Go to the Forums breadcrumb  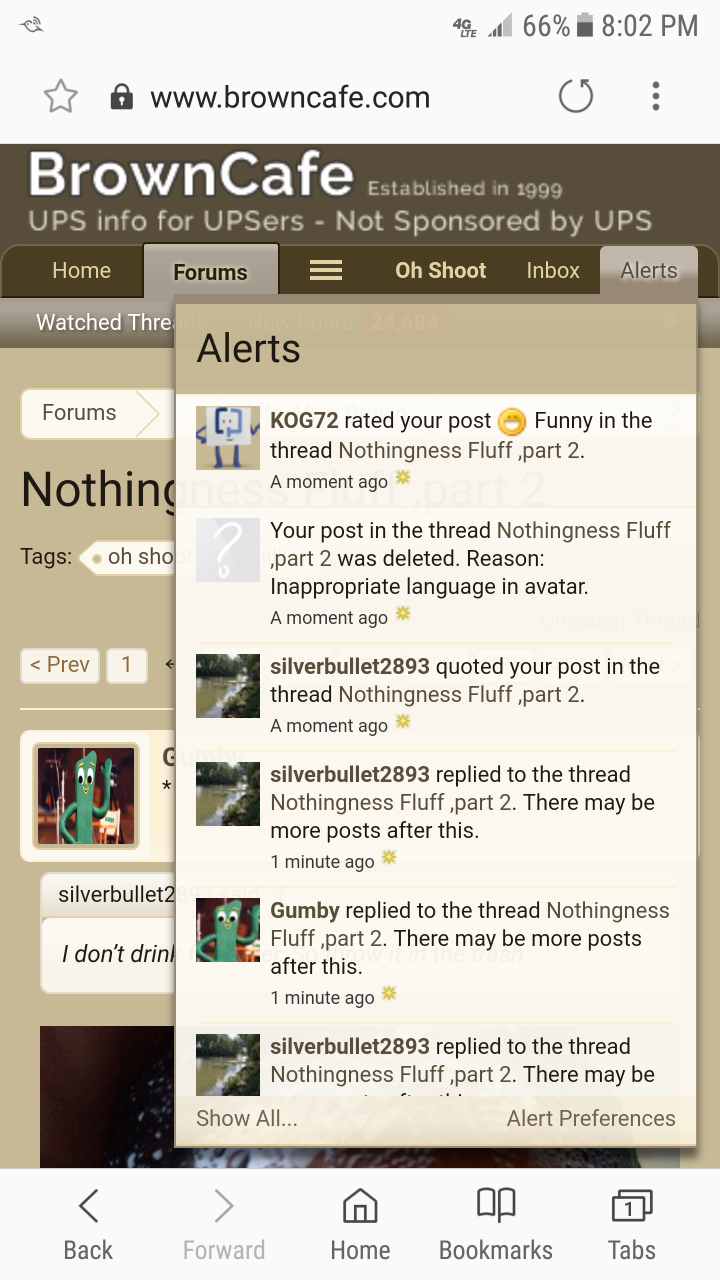click(x=79, y=413)
